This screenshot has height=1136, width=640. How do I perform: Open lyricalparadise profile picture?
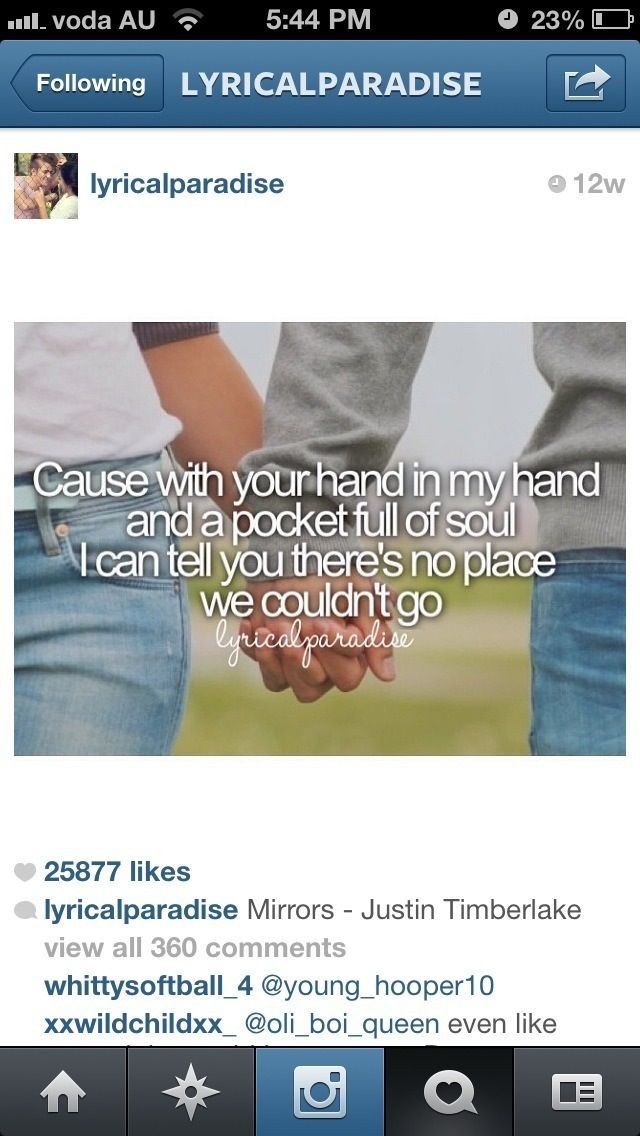click(x=46, y=186)
